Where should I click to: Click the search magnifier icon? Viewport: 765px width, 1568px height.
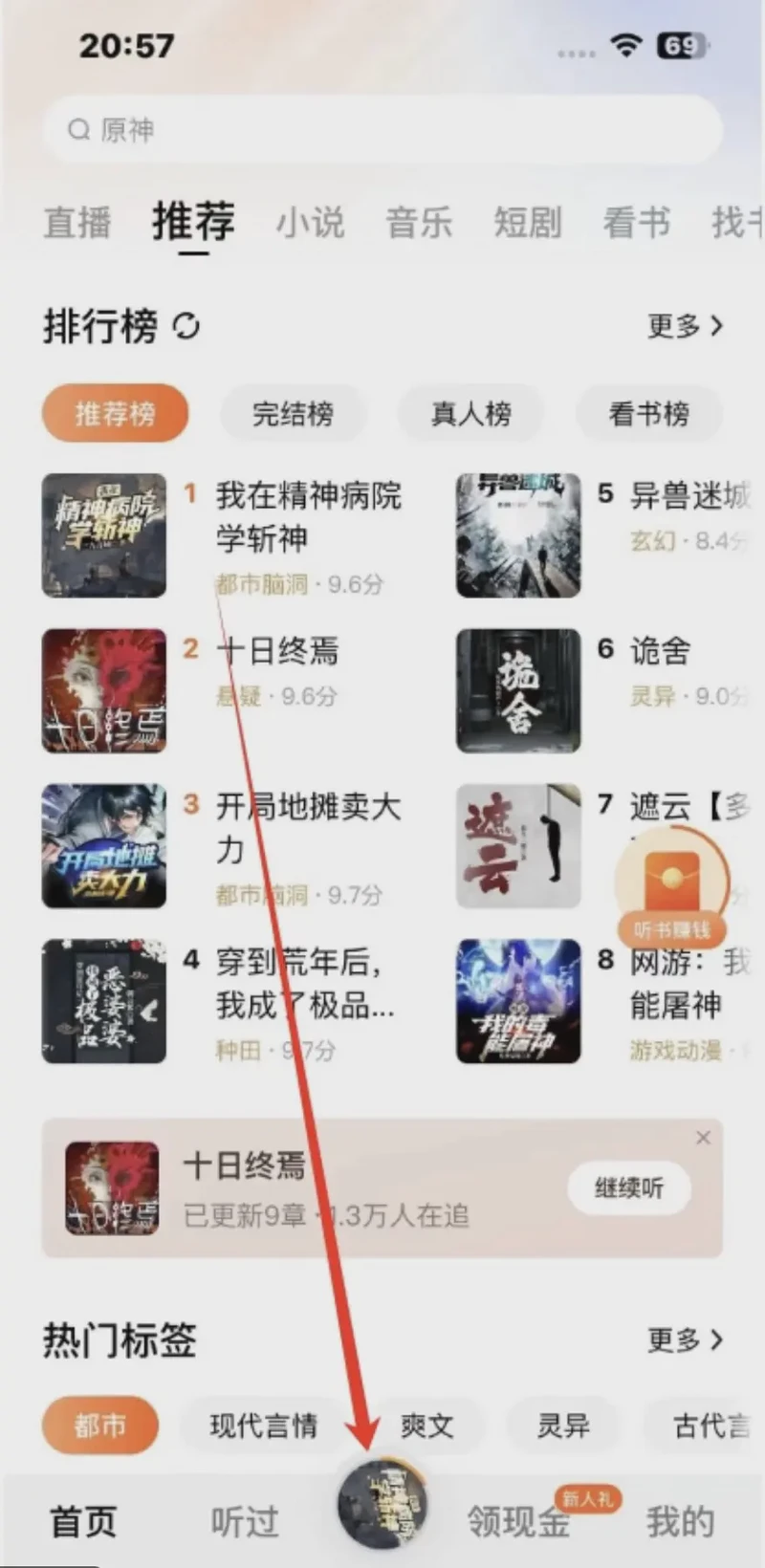tap(78, 130)
